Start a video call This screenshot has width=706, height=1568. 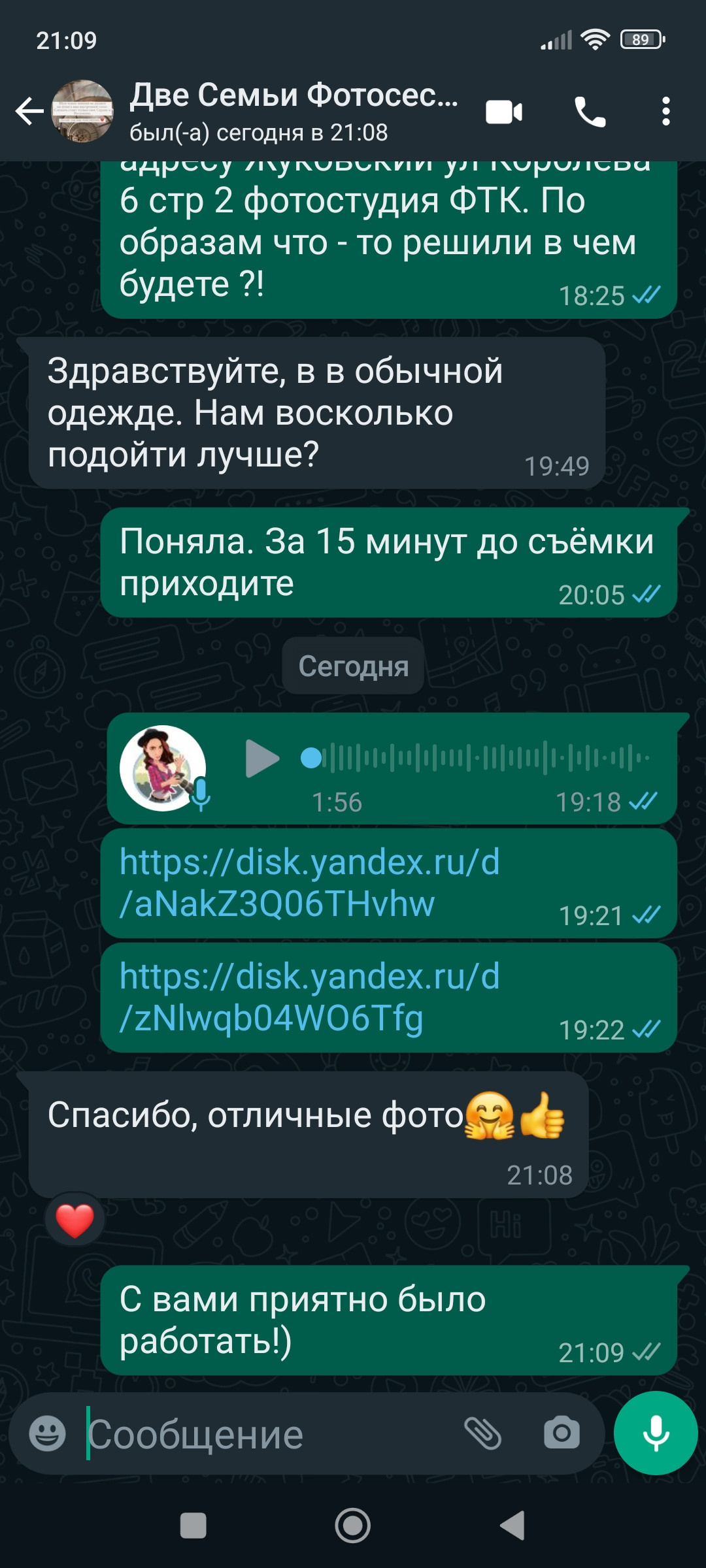[504, 112]
